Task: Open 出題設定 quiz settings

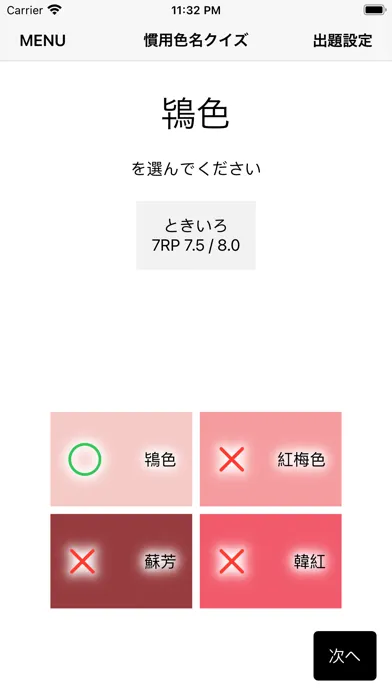Action: pos(342,40)
